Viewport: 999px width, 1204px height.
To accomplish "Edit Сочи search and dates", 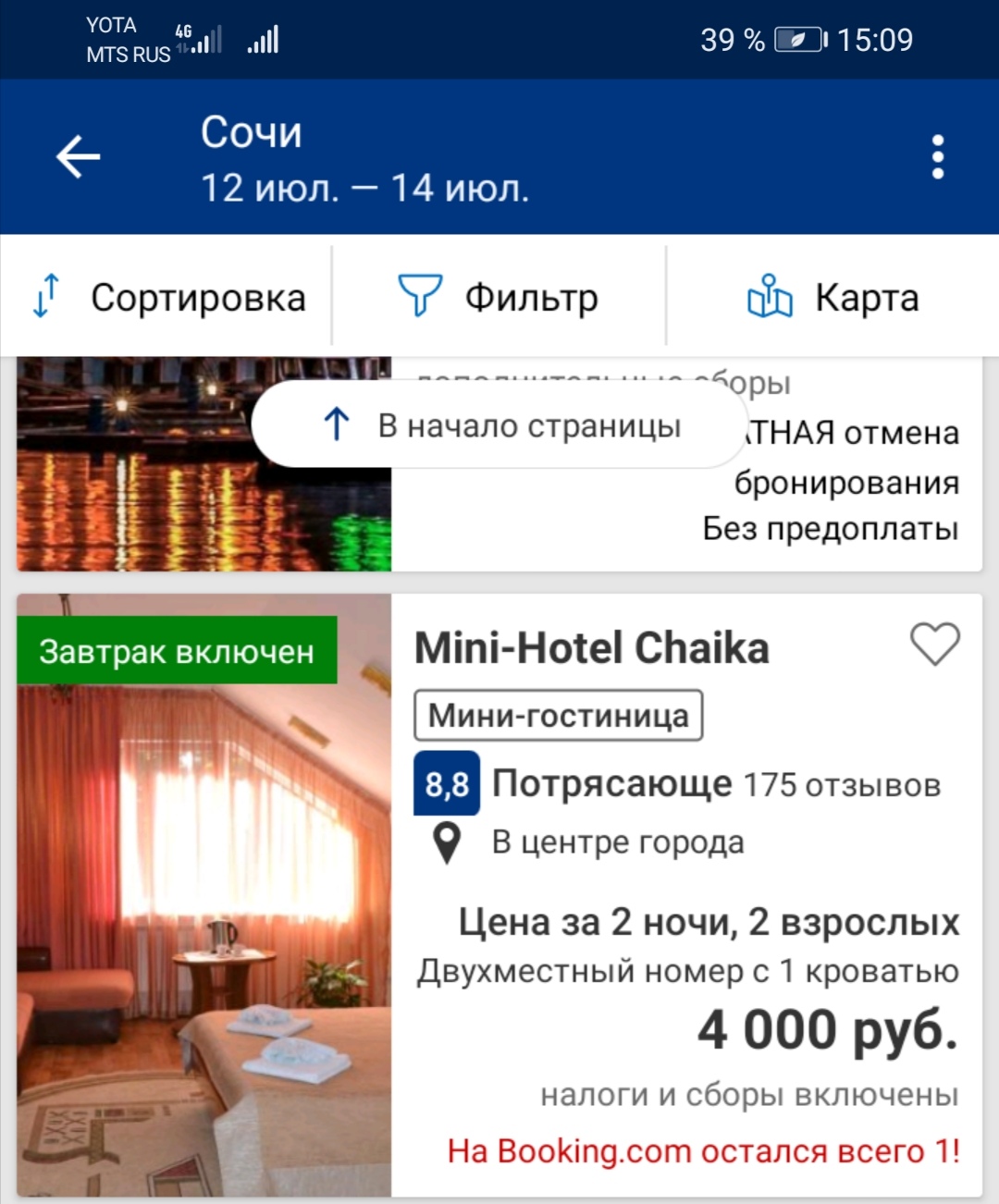I will [x=365, y=158].
